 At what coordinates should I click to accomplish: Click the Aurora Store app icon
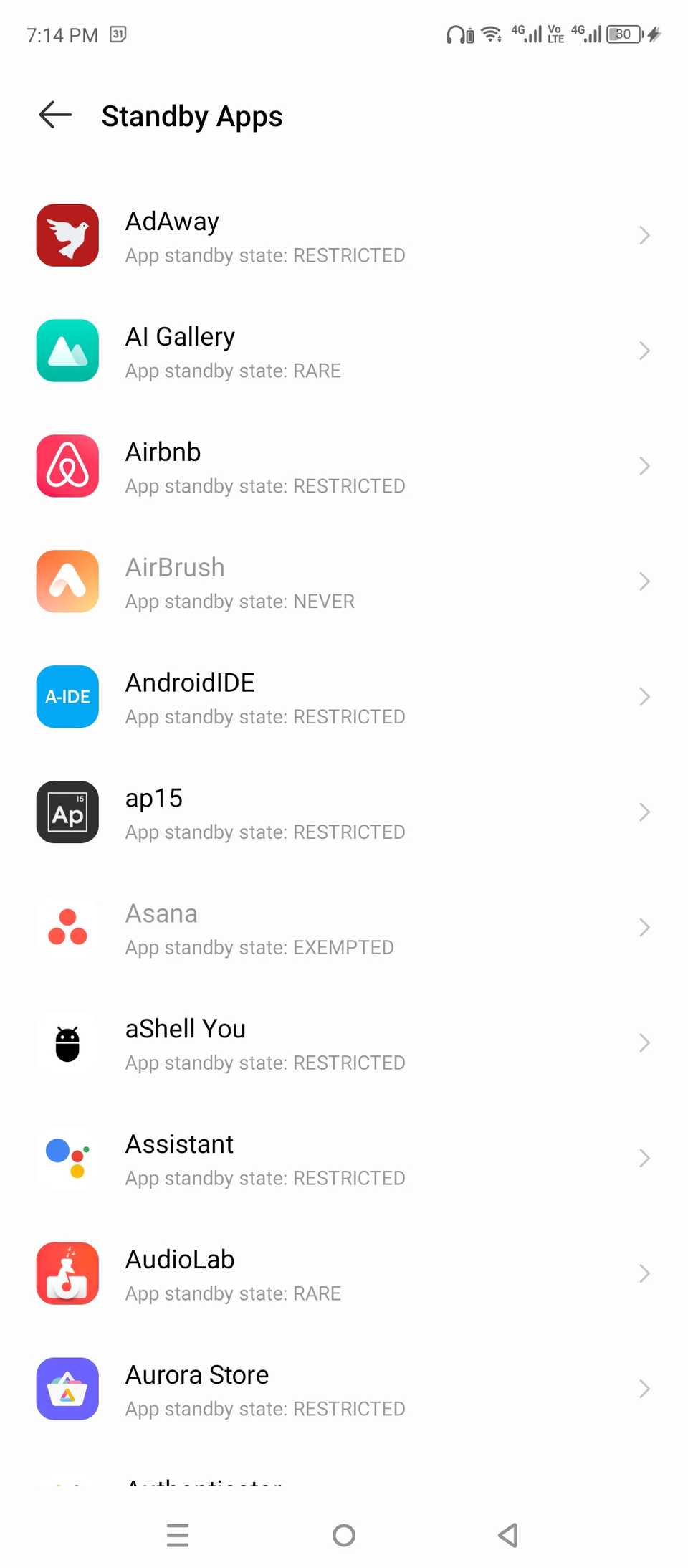click(67, 1389)
